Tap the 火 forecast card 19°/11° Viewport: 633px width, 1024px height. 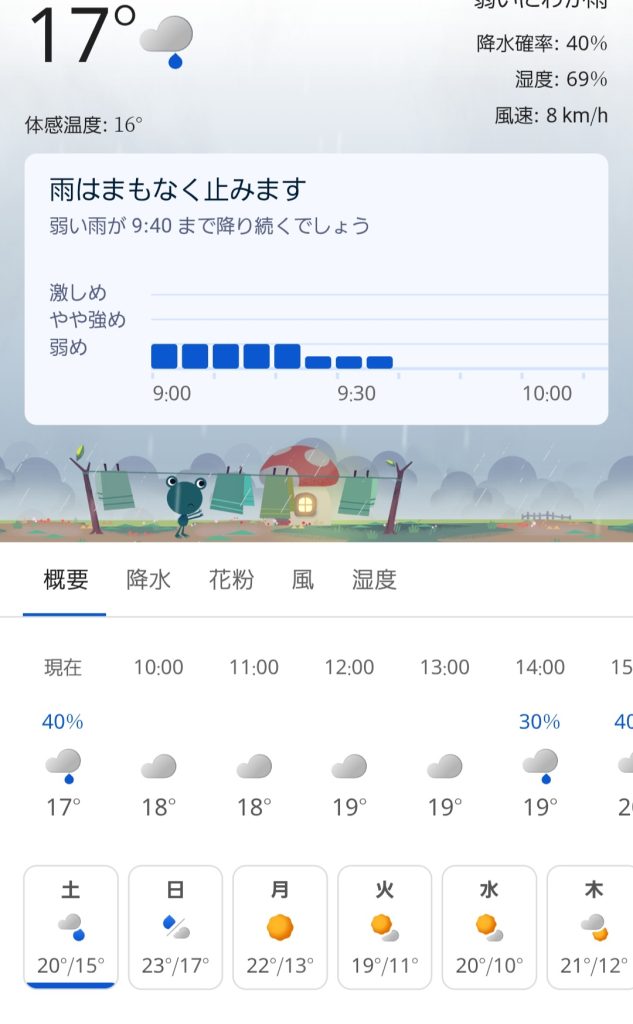[385, 926]
